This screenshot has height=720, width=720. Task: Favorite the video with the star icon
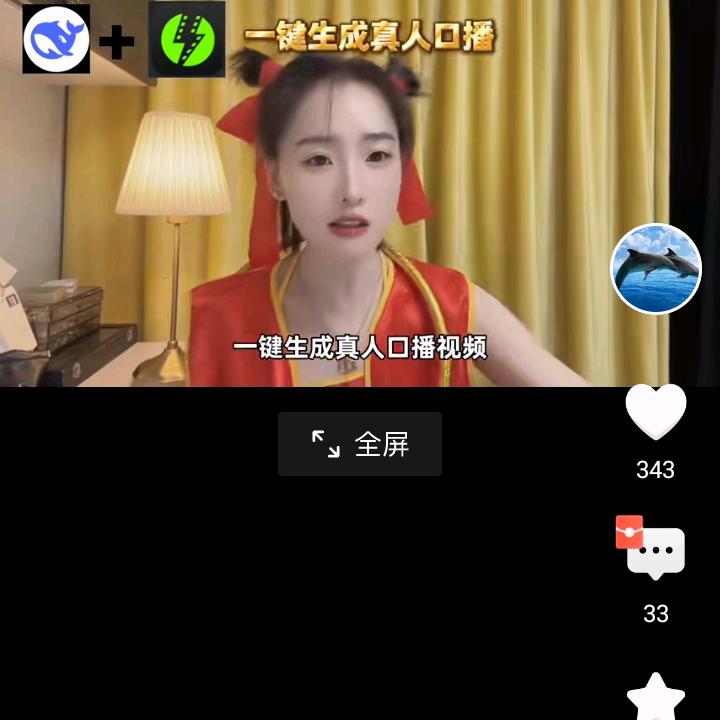tap(656, 697)
